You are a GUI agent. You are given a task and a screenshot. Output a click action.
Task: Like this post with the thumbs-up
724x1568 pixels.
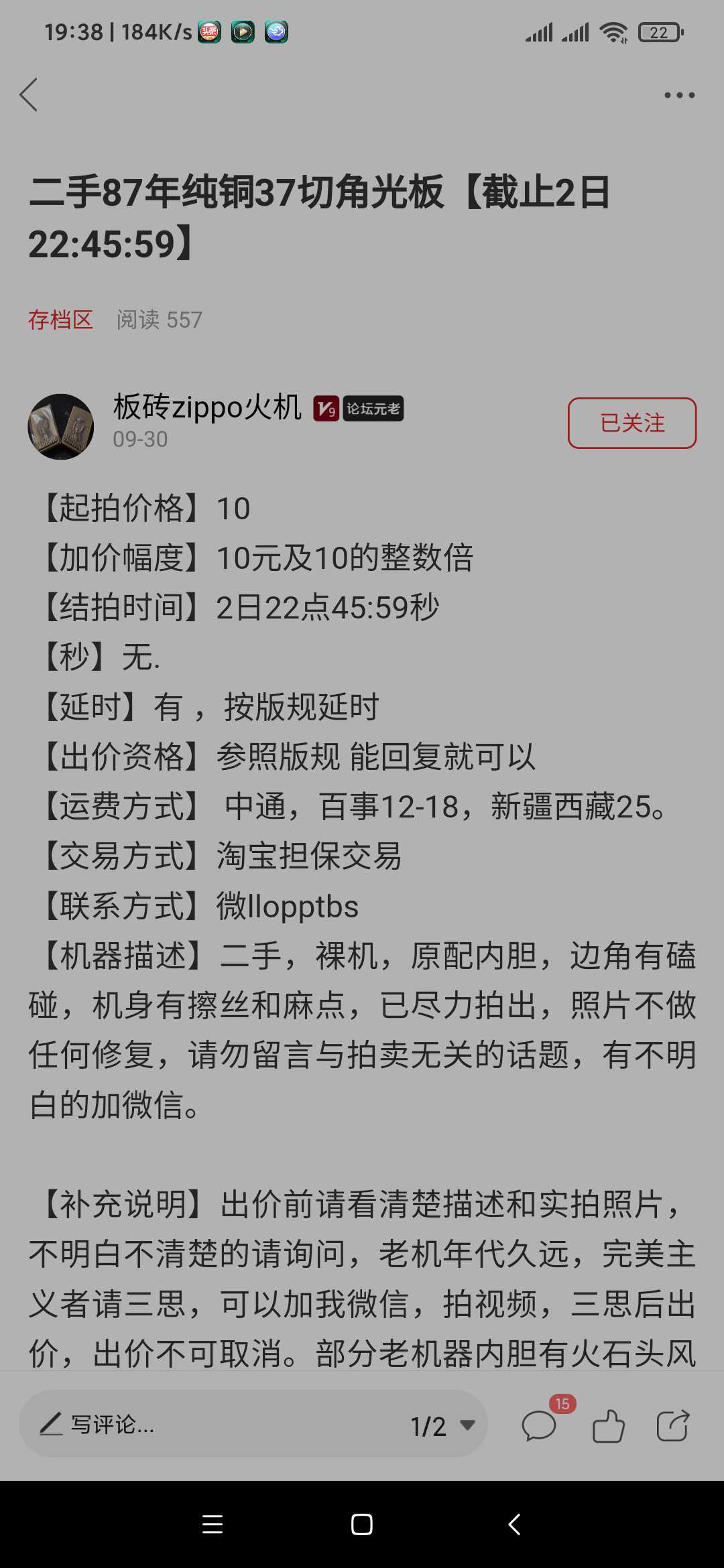pyautogui.click(x=608, y=1425)
